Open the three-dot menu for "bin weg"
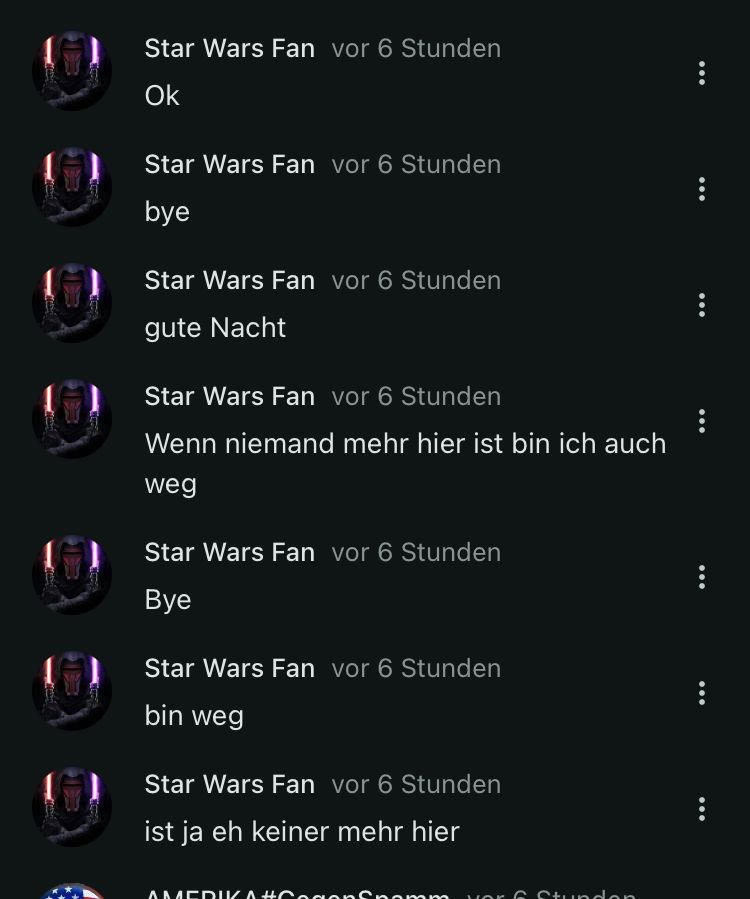 coord(702,693)
